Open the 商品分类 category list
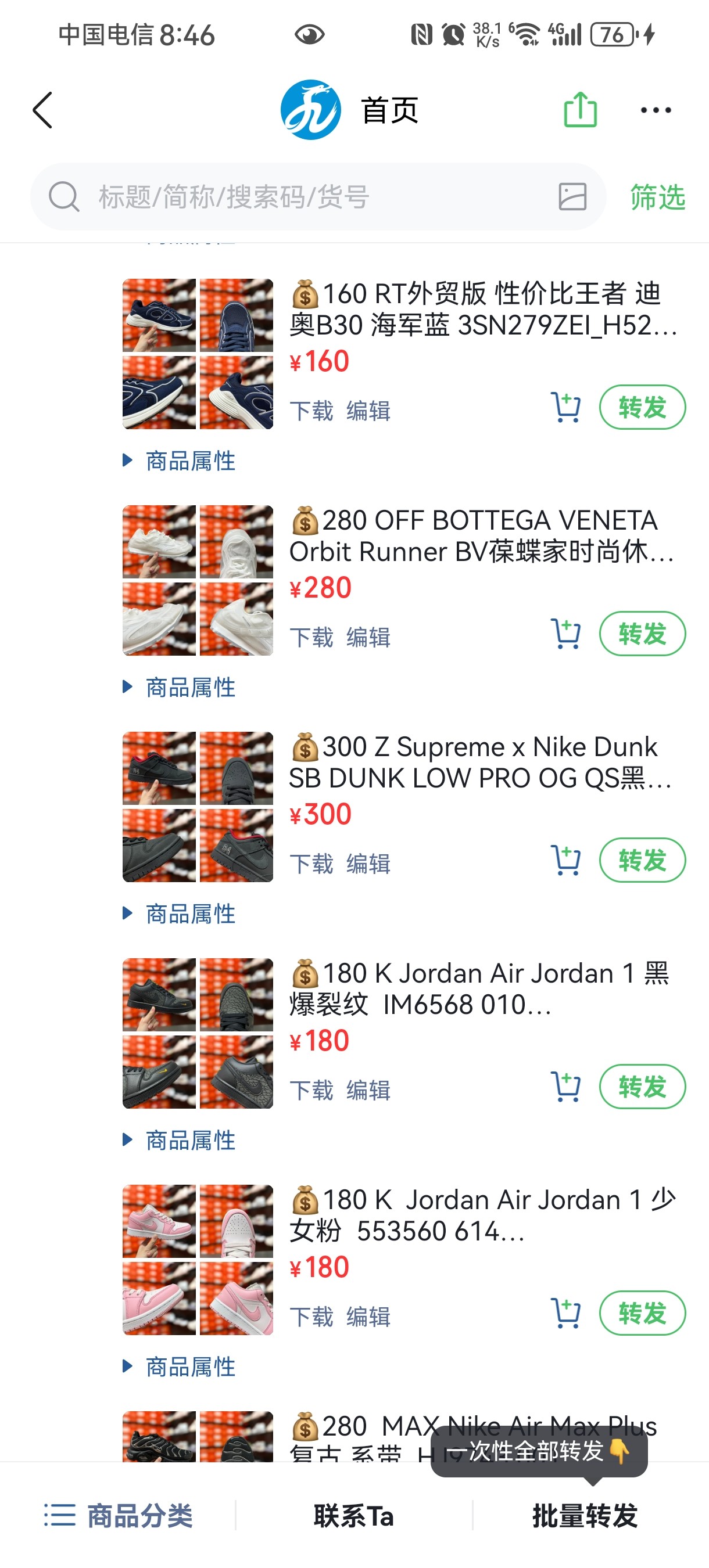The image size is (709, 1568). click(119, 1515)
